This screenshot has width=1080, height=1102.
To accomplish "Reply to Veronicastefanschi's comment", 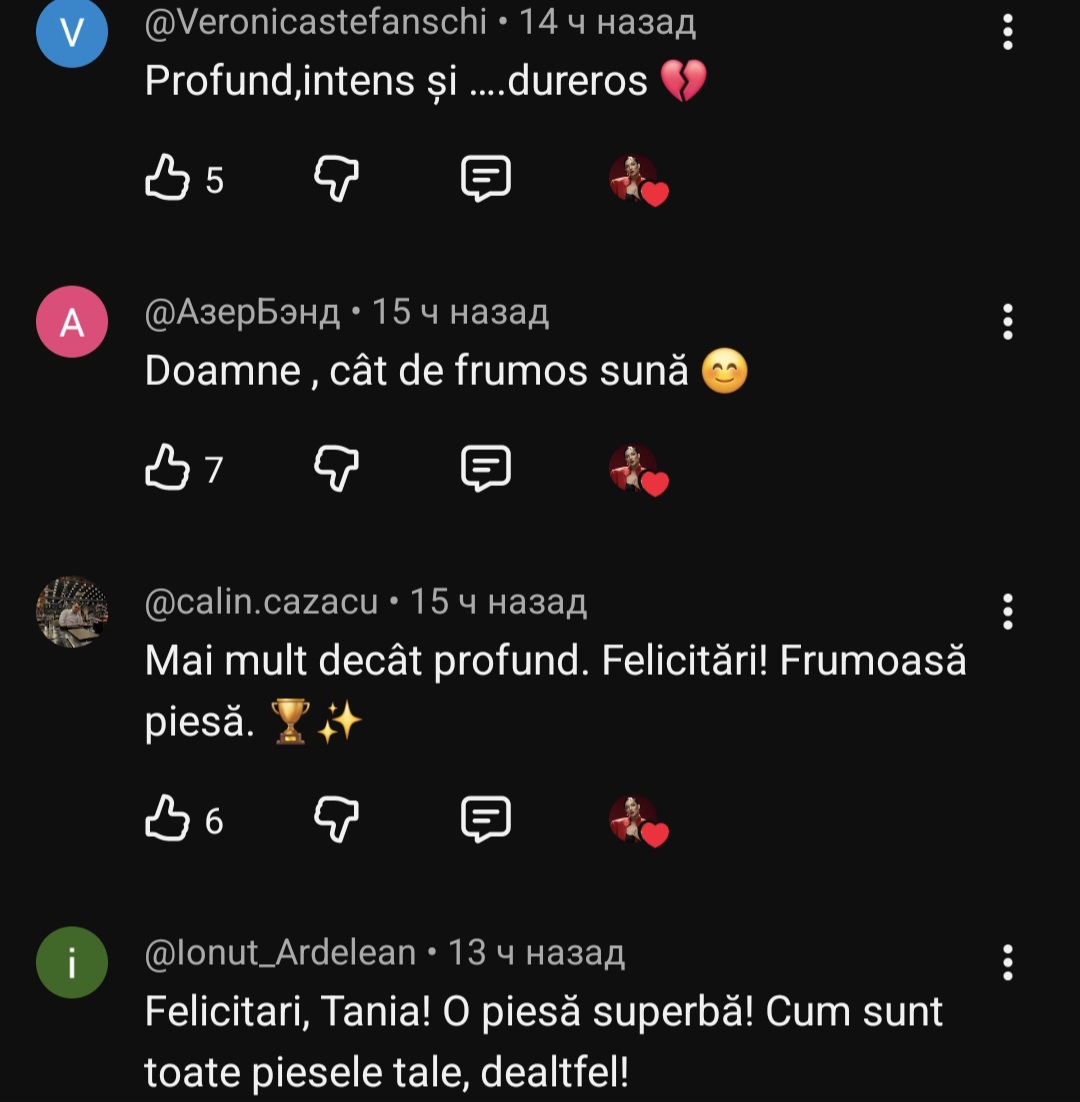I will click(x=486, y=179).
